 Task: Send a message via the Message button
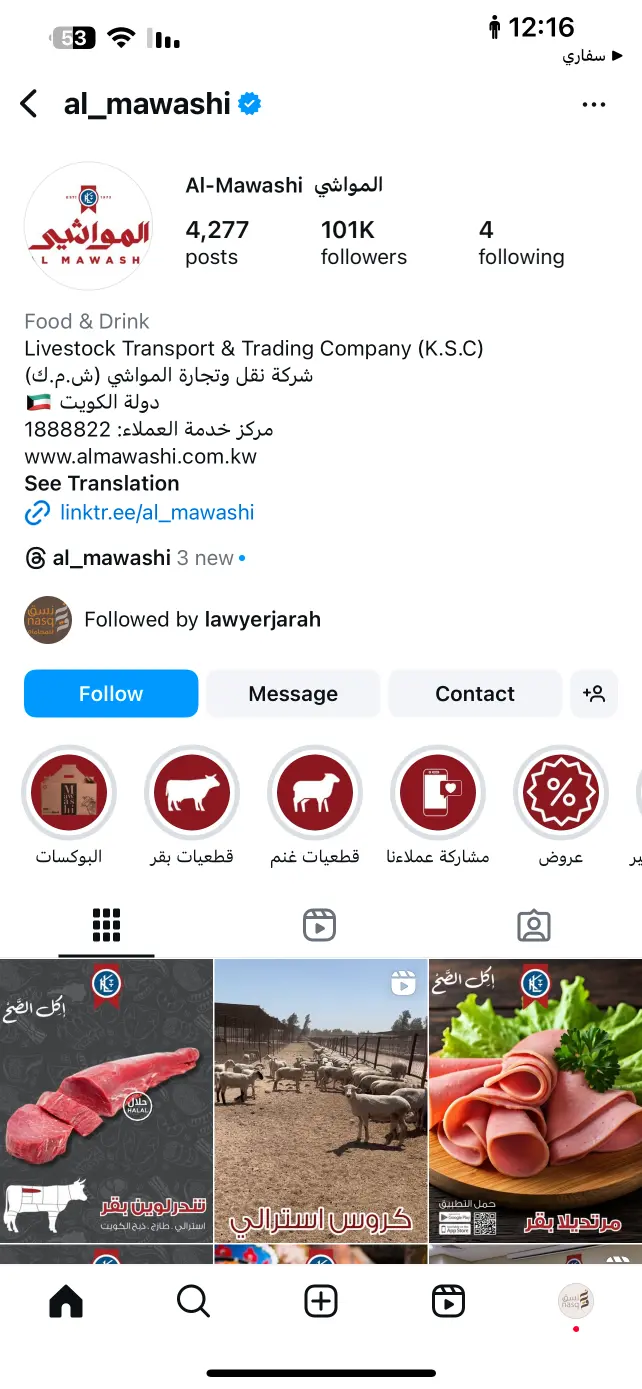click(x=293, y=694)
